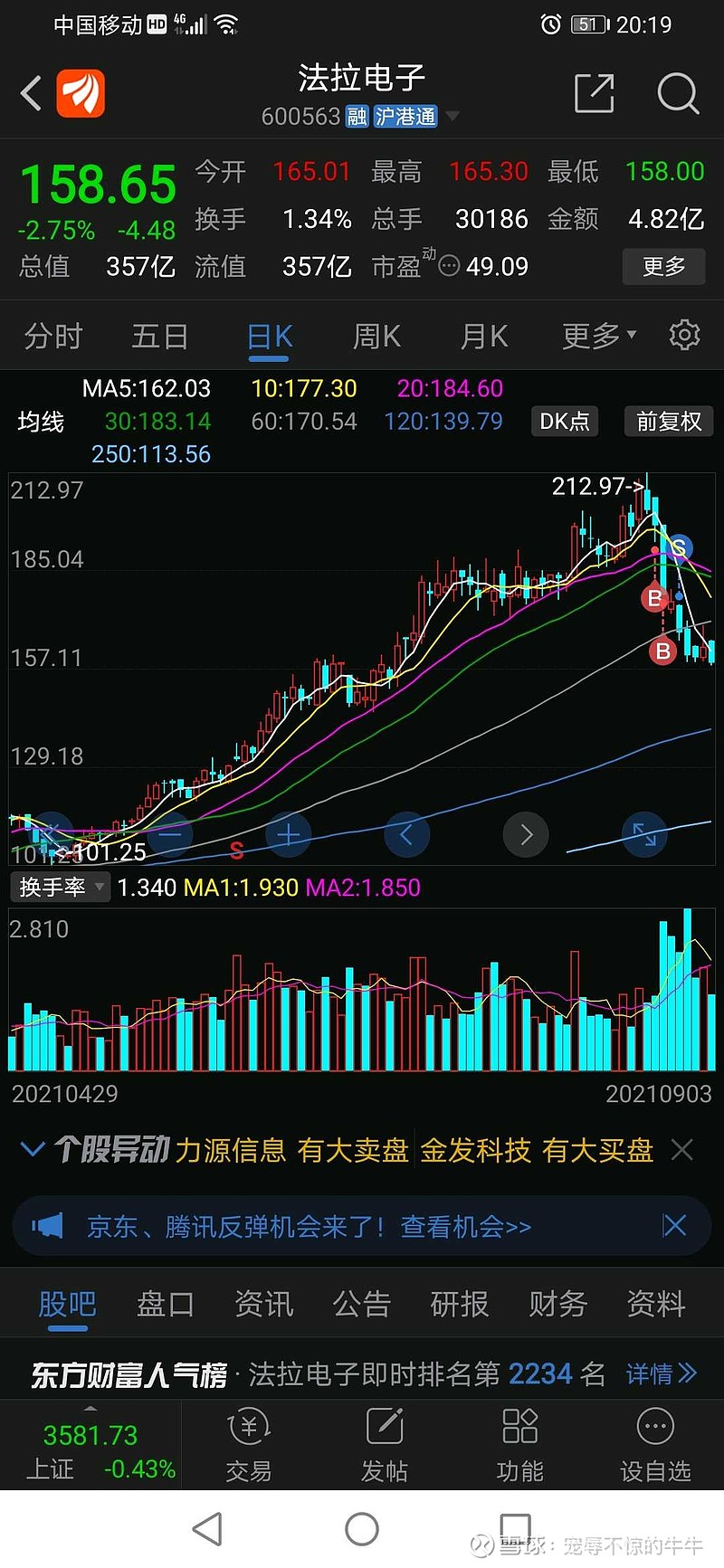Change the 前复权 adjustment option
The height and width of the screenshot is (1568, 724).
tap(669, 422)
